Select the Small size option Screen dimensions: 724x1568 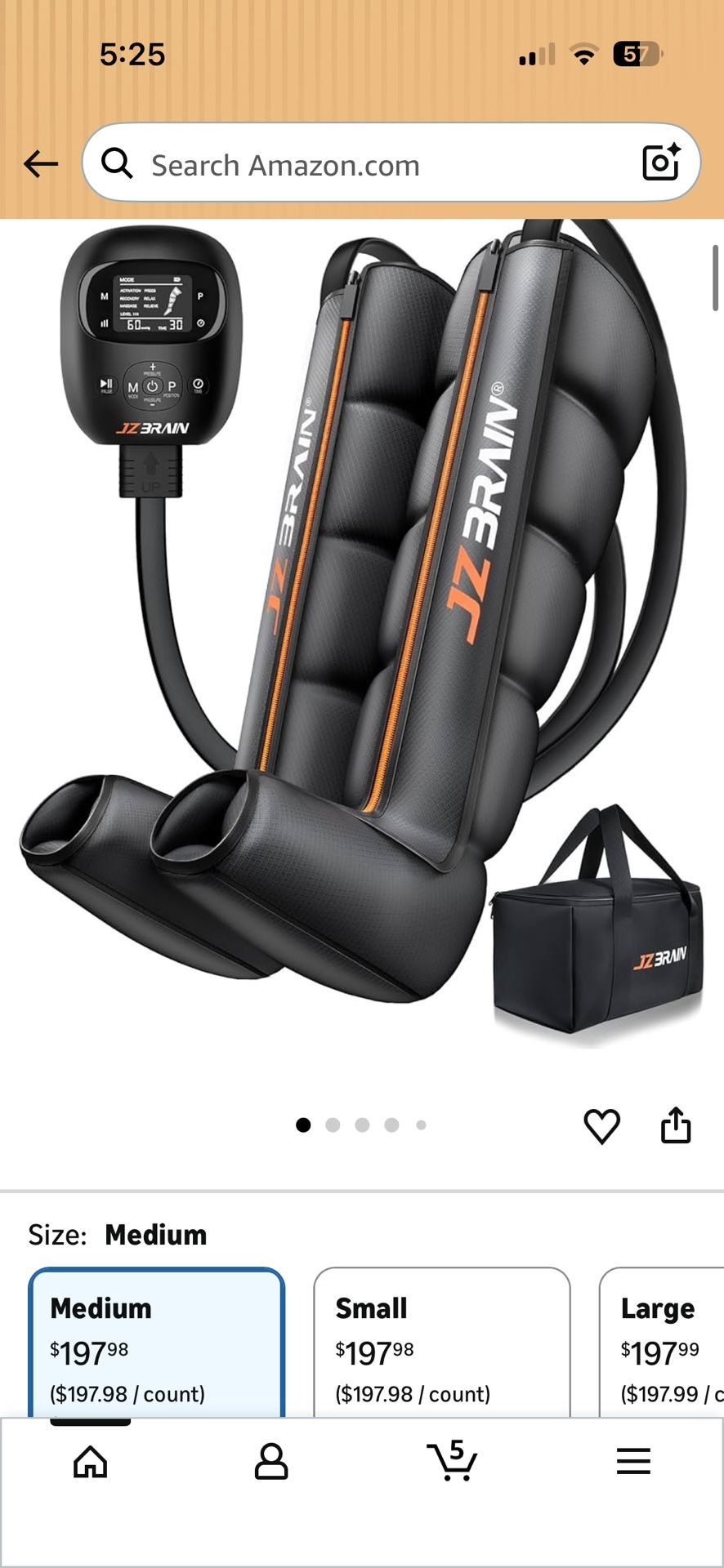click(x=441, y=1343)
